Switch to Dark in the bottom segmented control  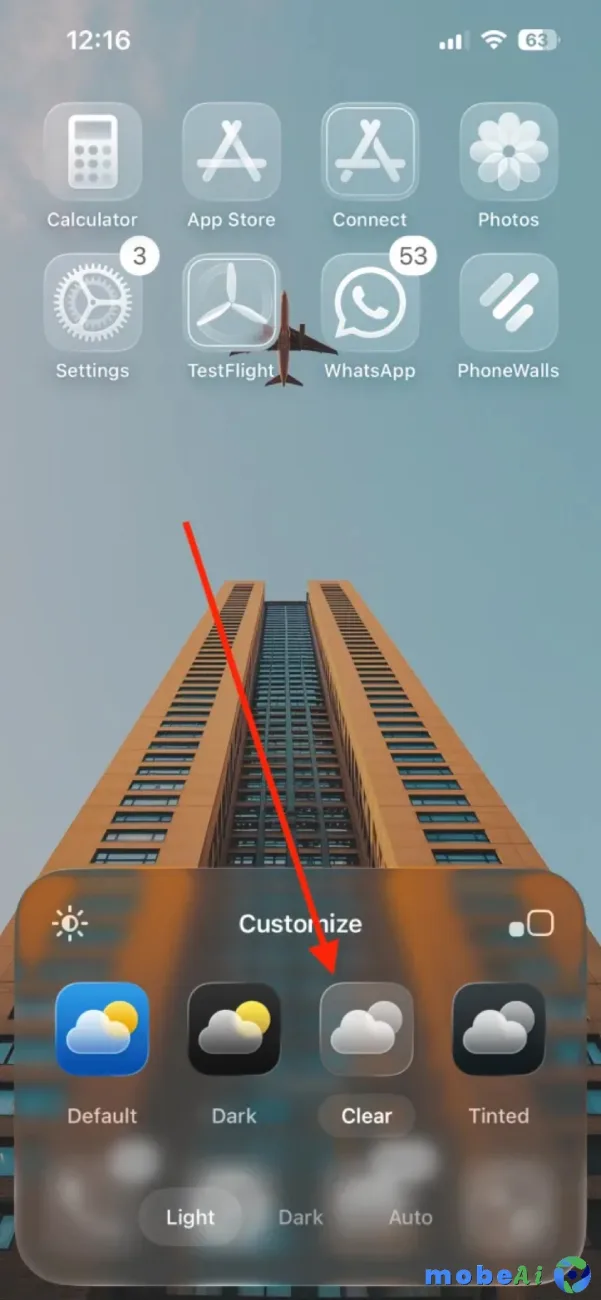[x=300, y=1217]
